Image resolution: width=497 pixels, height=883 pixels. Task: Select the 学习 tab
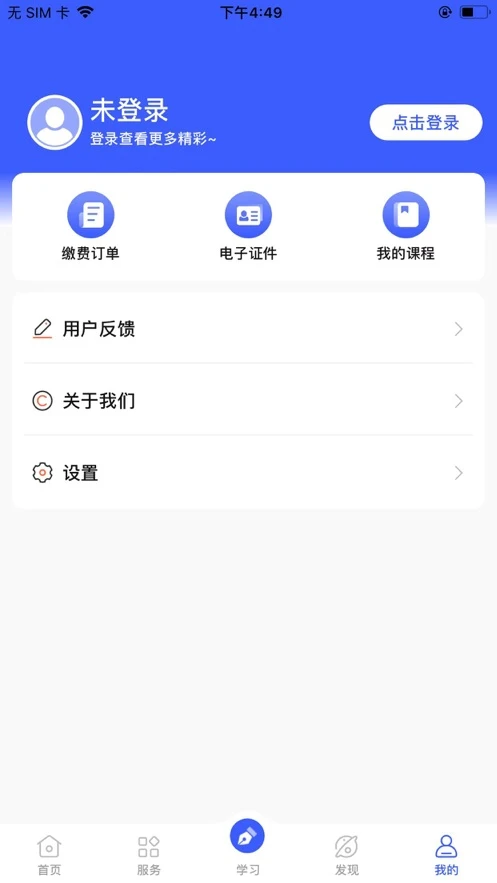pos(248,845)
